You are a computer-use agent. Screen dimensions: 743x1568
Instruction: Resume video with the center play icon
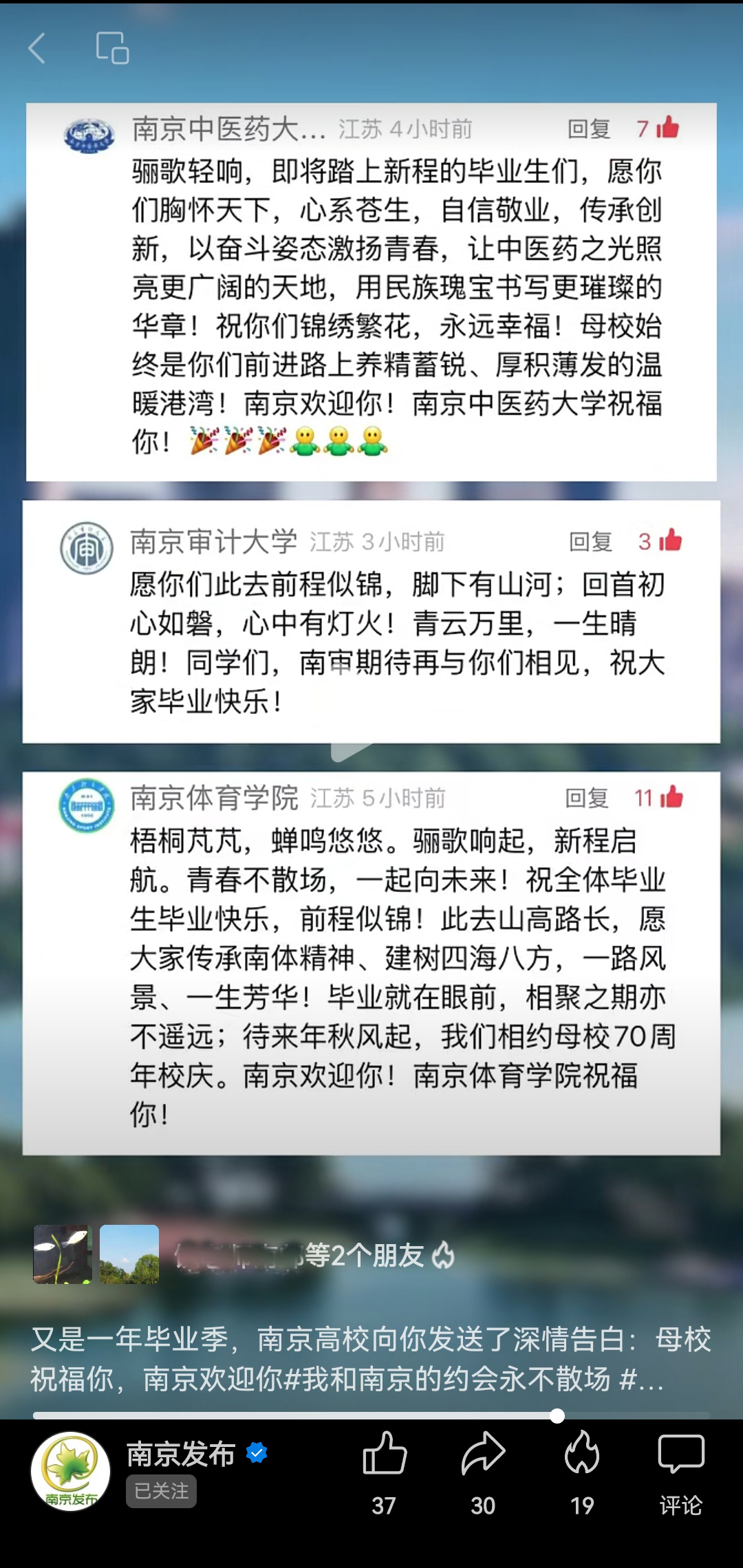point(351,750)
